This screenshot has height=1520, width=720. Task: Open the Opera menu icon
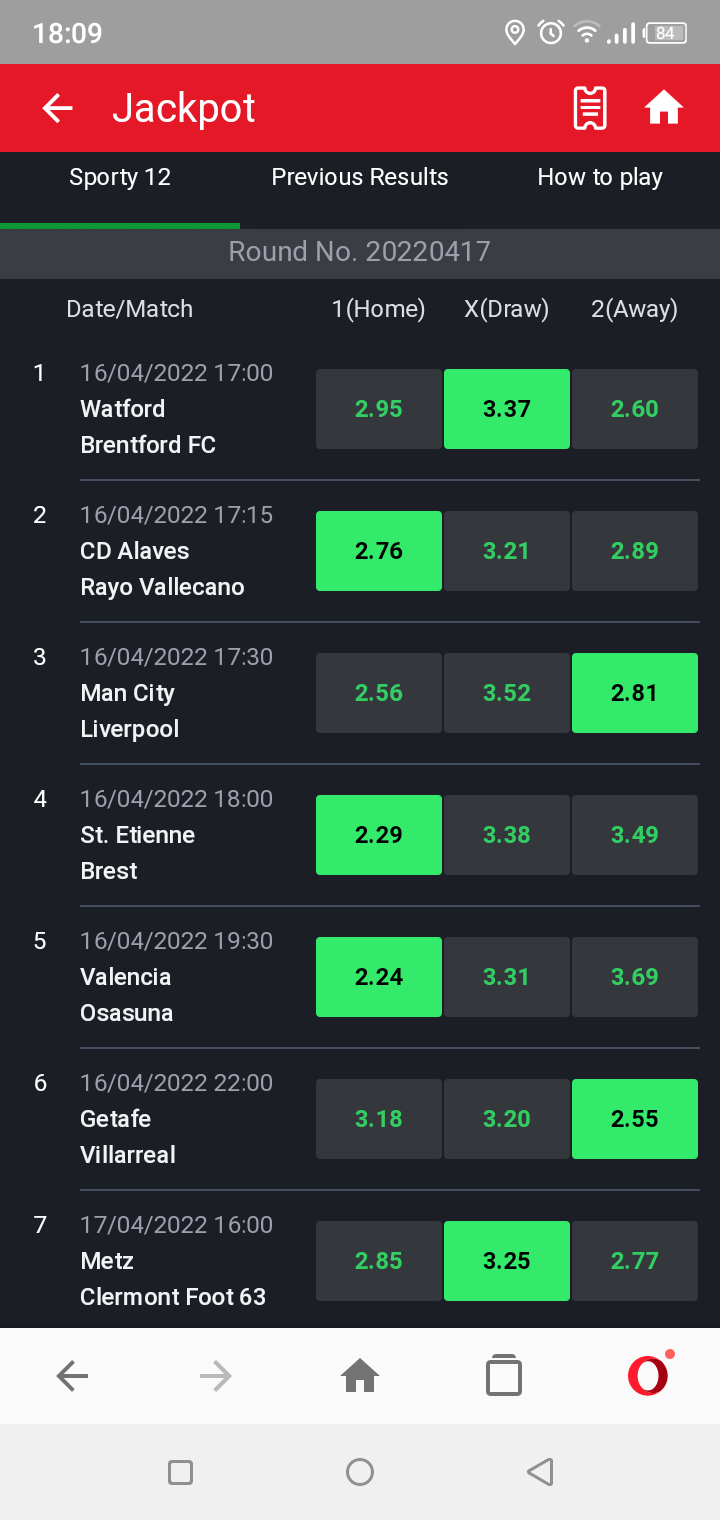(x=648, y=1376)
